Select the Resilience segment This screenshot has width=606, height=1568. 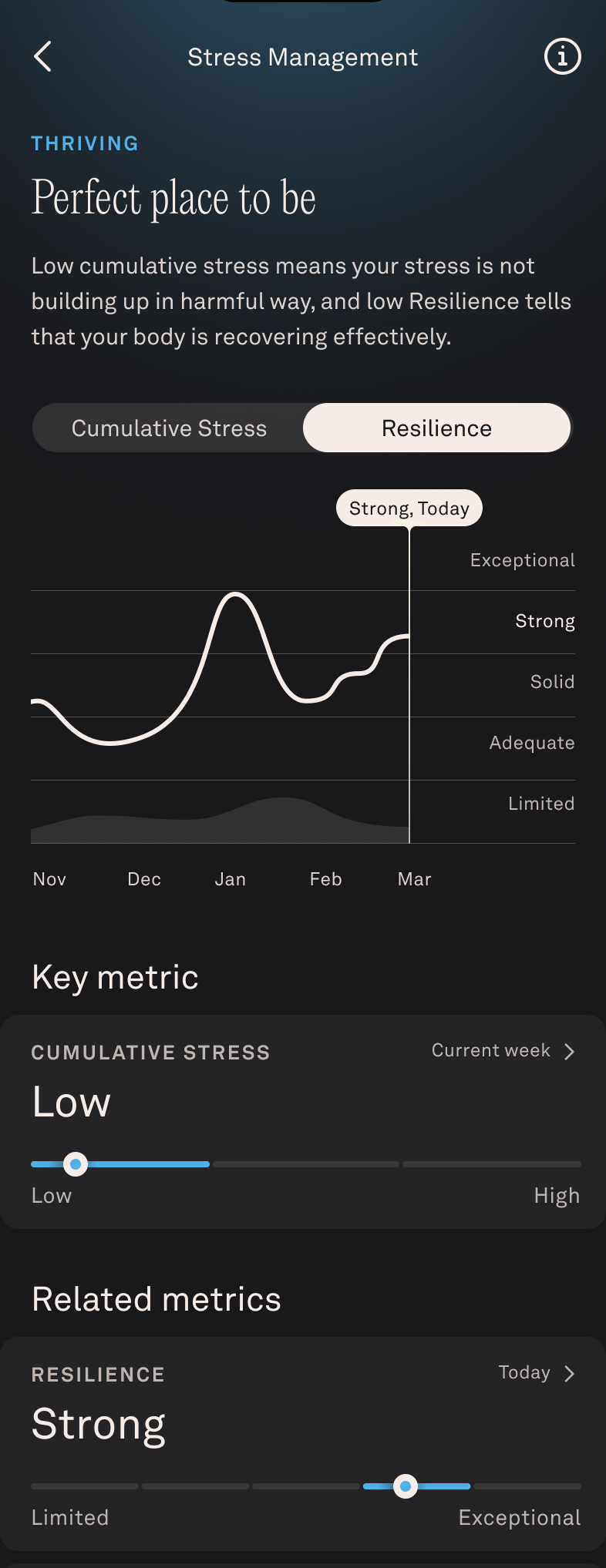click(436, 428)
